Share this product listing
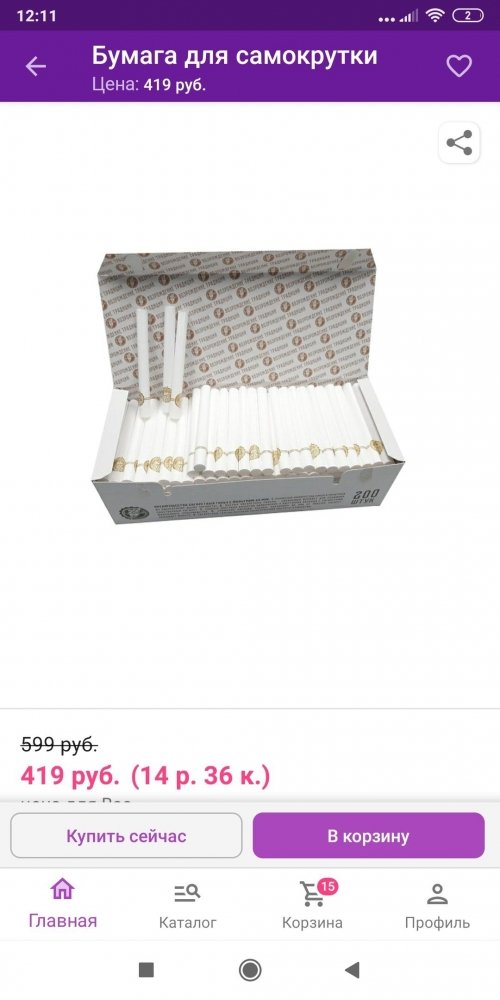The width and height of the screenshot is (500, 1000). pos(459,143)
